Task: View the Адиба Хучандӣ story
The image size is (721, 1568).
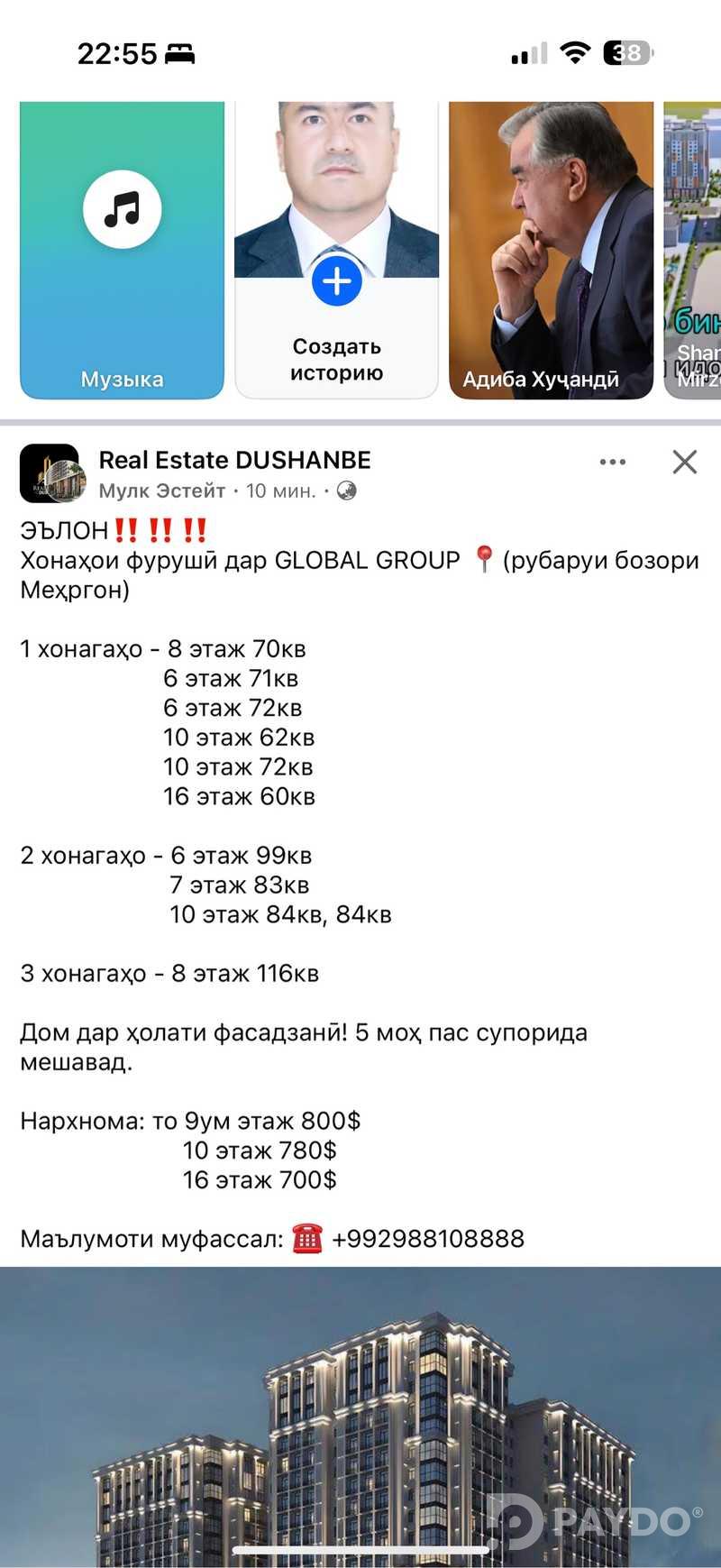Action: coord(551,250)
